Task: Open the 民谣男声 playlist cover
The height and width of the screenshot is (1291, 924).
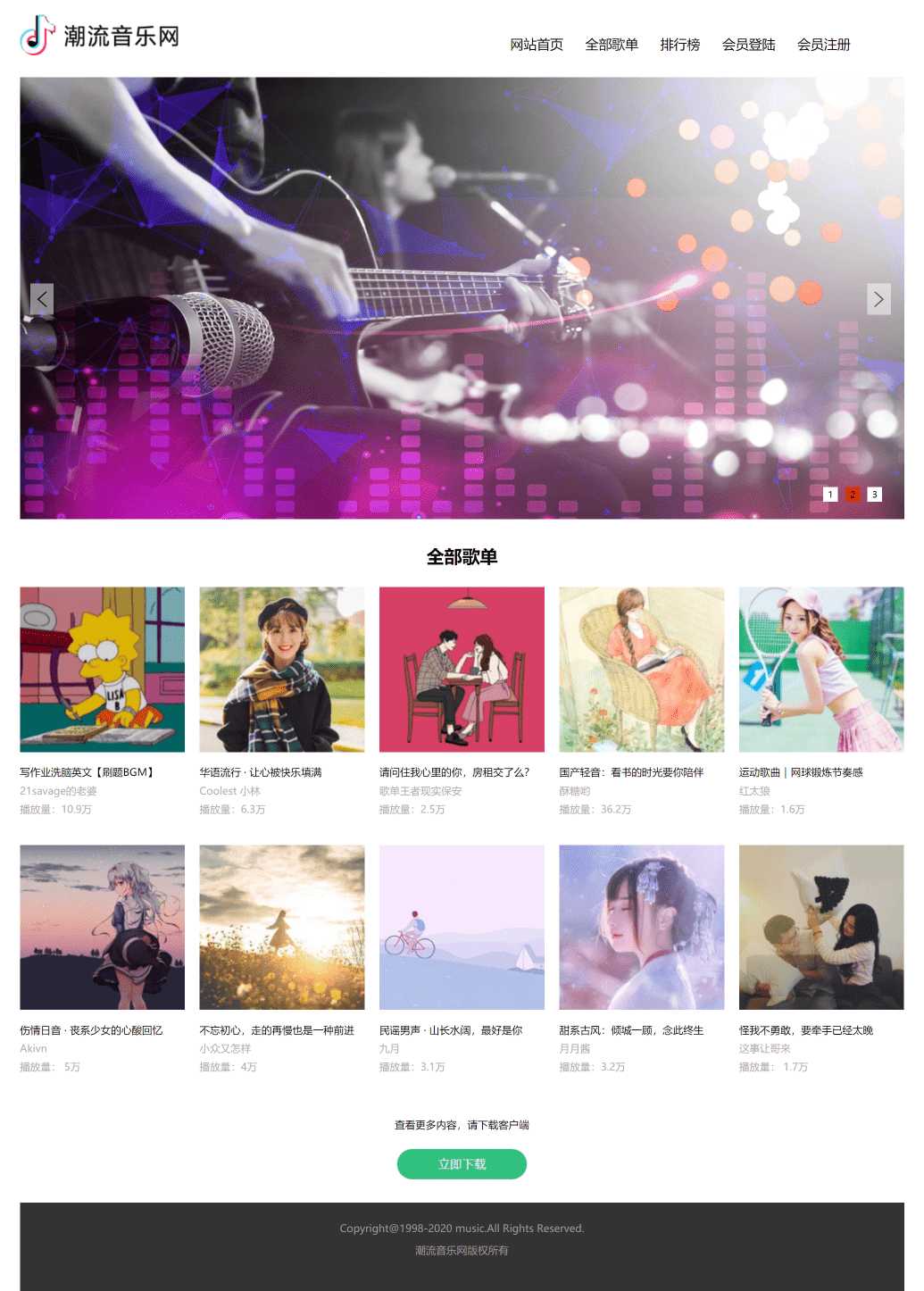Action: pyautogui.click(x=461, y=927)
